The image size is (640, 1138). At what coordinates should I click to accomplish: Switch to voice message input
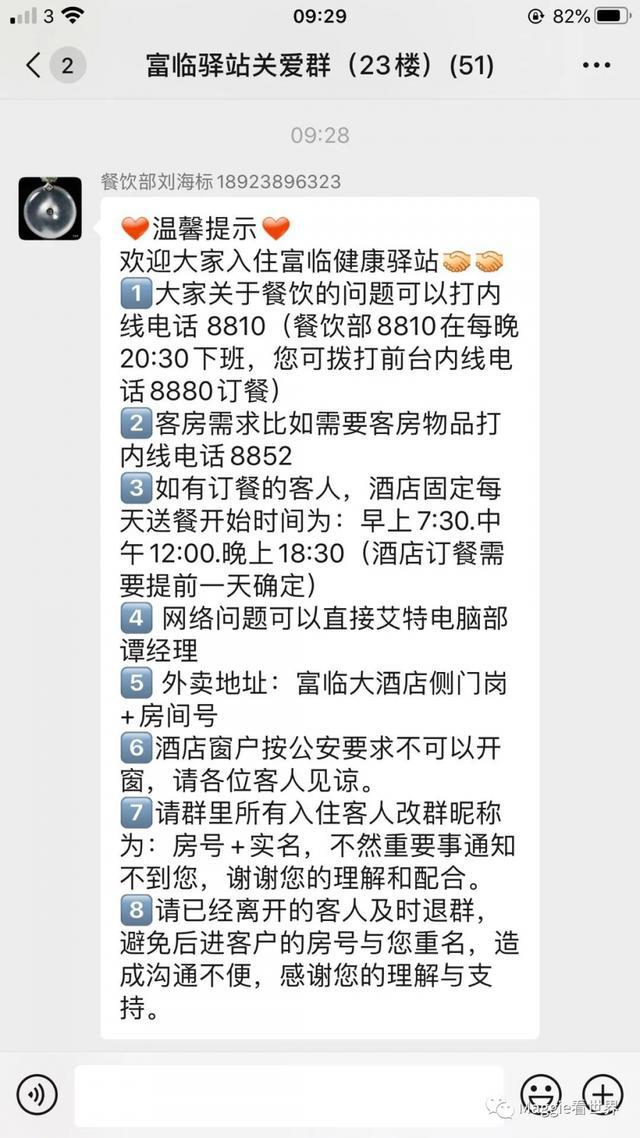coord(37,1095)
